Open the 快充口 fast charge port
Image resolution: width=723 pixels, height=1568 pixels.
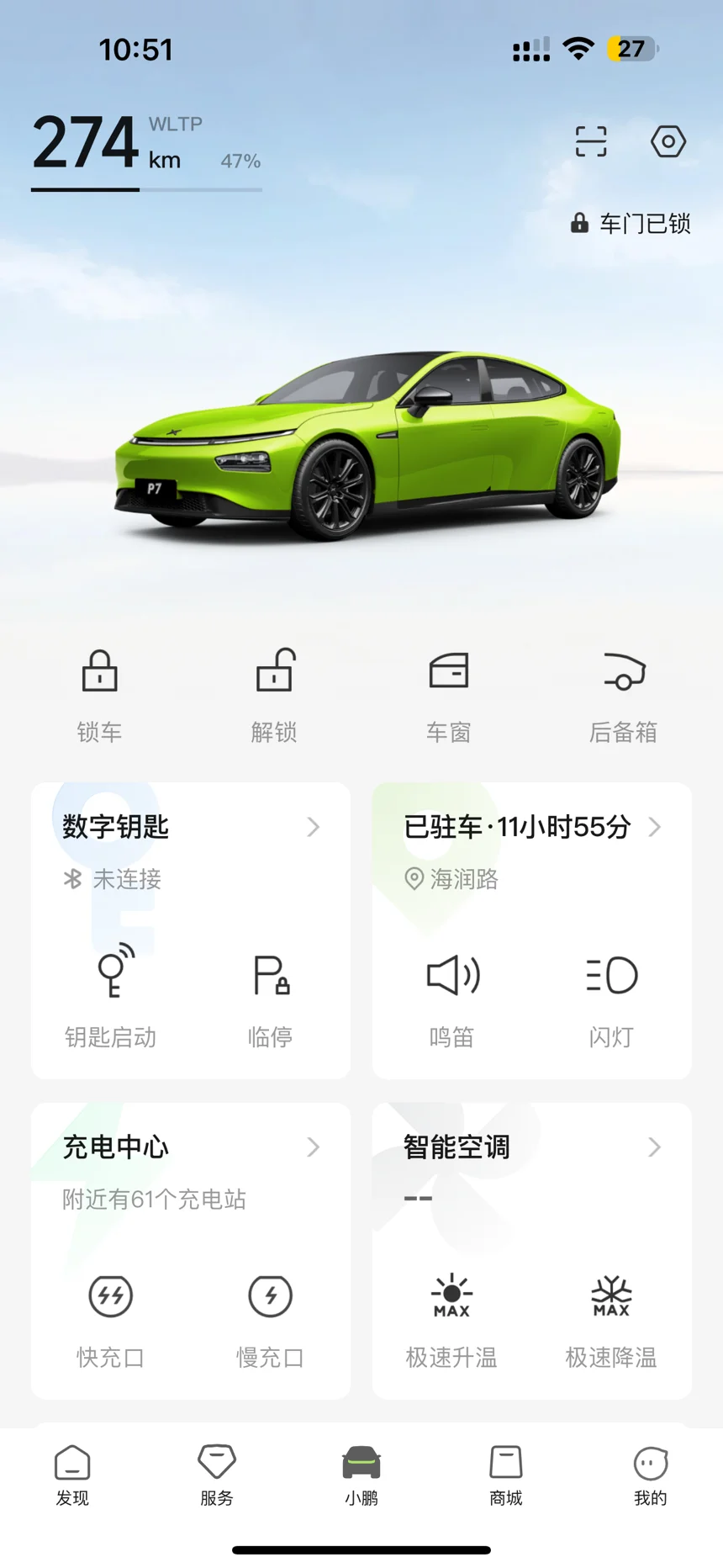coord(110,1322)
